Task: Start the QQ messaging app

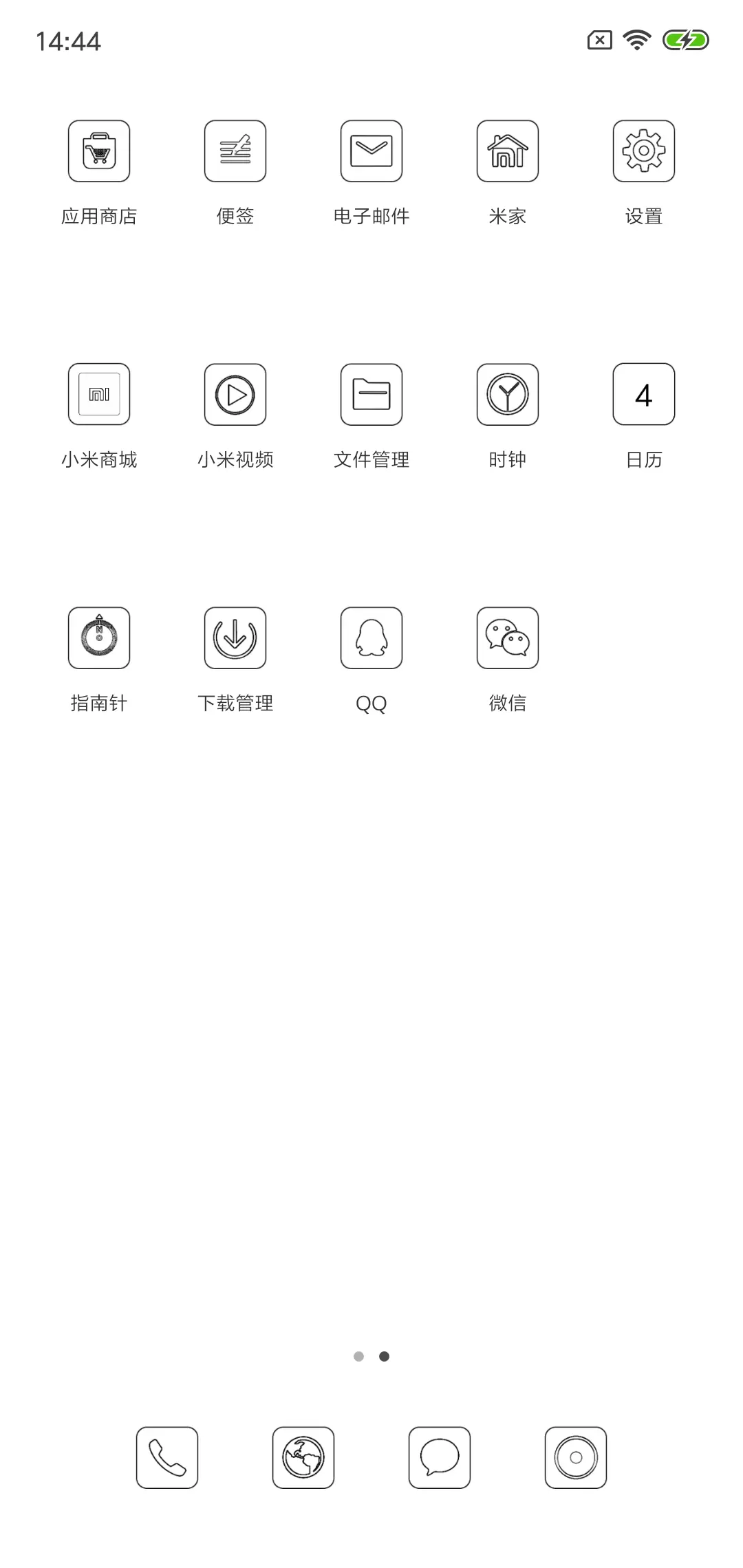Action: tap(371, 638)
